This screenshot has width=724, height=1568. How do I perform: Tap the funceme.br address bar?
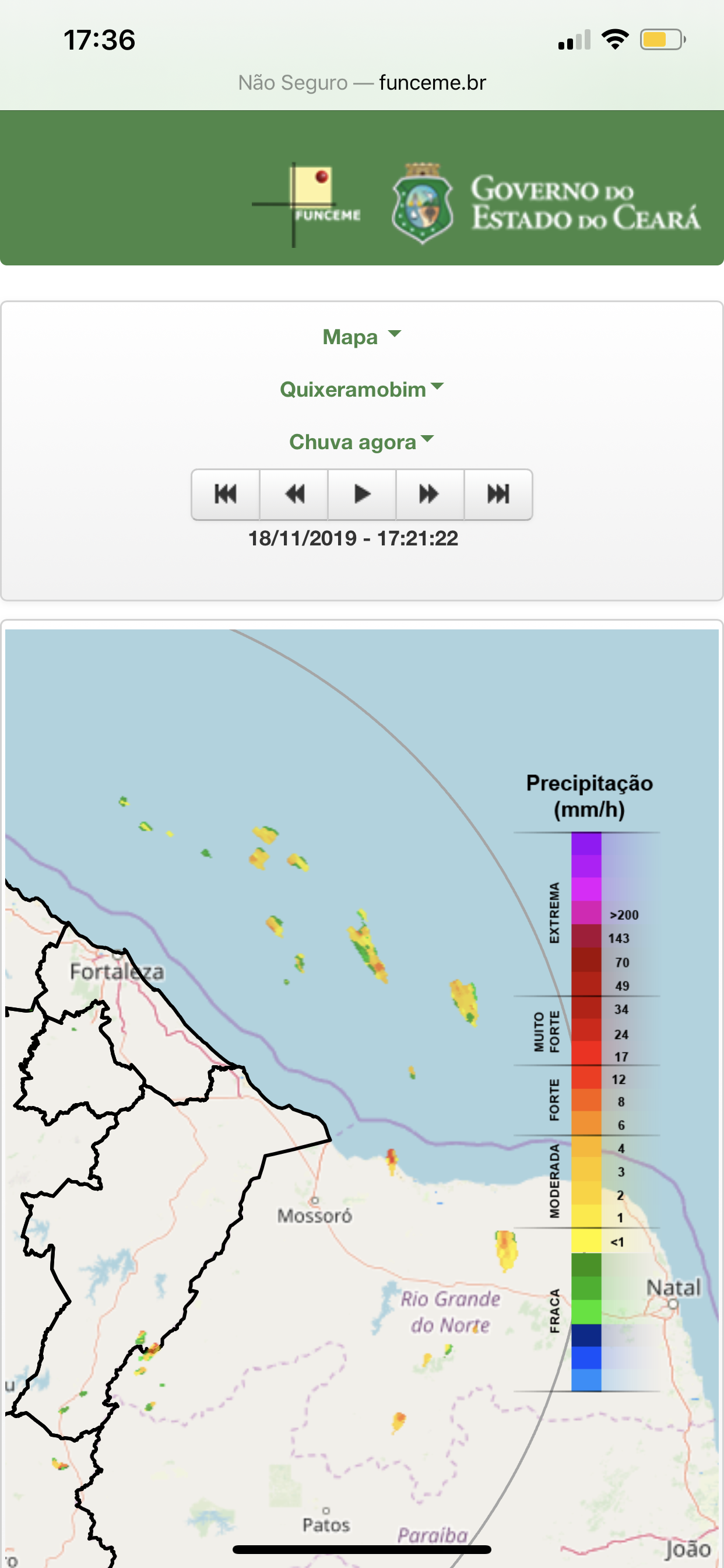coord(362,82)
